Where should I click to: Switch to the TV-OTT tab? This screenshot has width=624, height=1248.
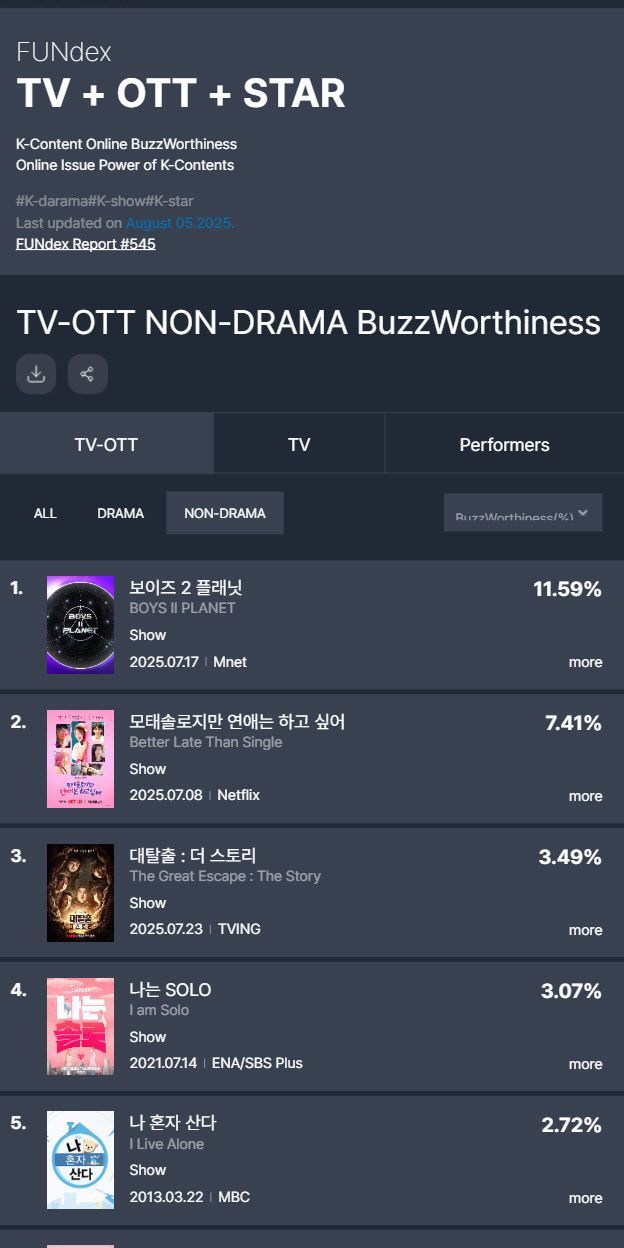pos(106,445)
